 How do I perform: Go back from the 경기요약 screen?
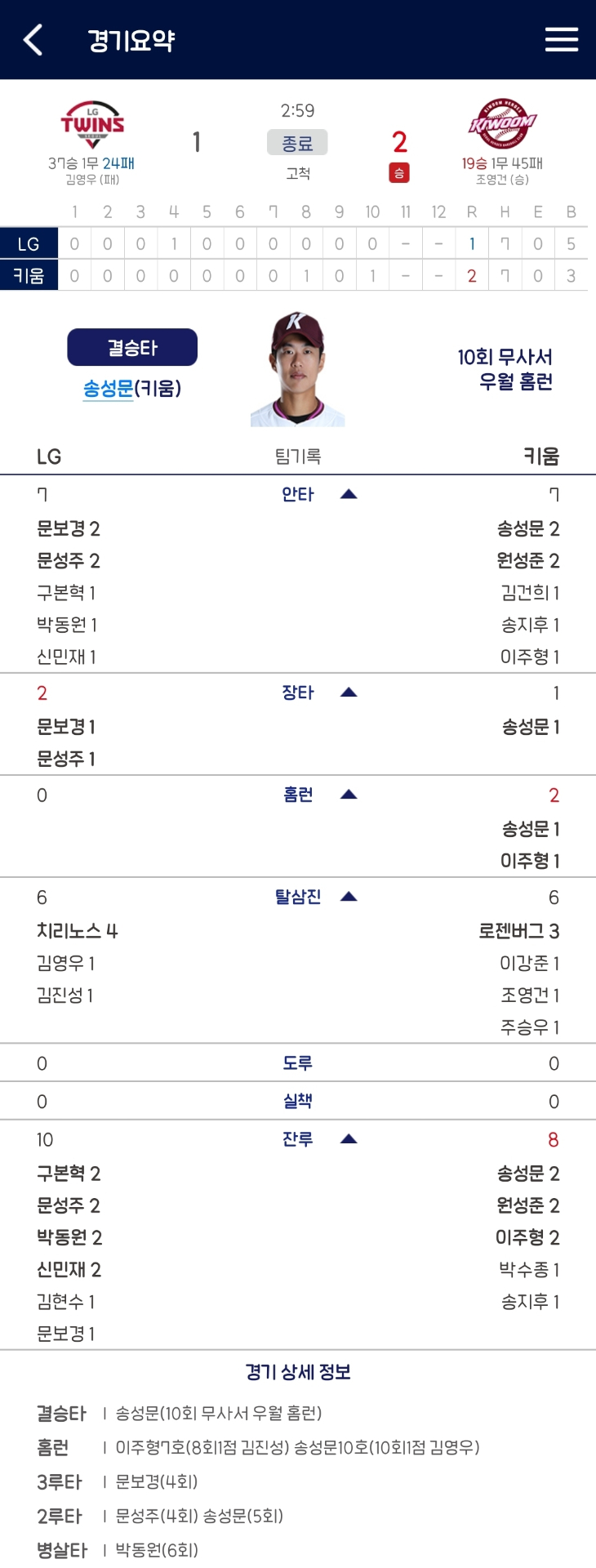point(33,39)
